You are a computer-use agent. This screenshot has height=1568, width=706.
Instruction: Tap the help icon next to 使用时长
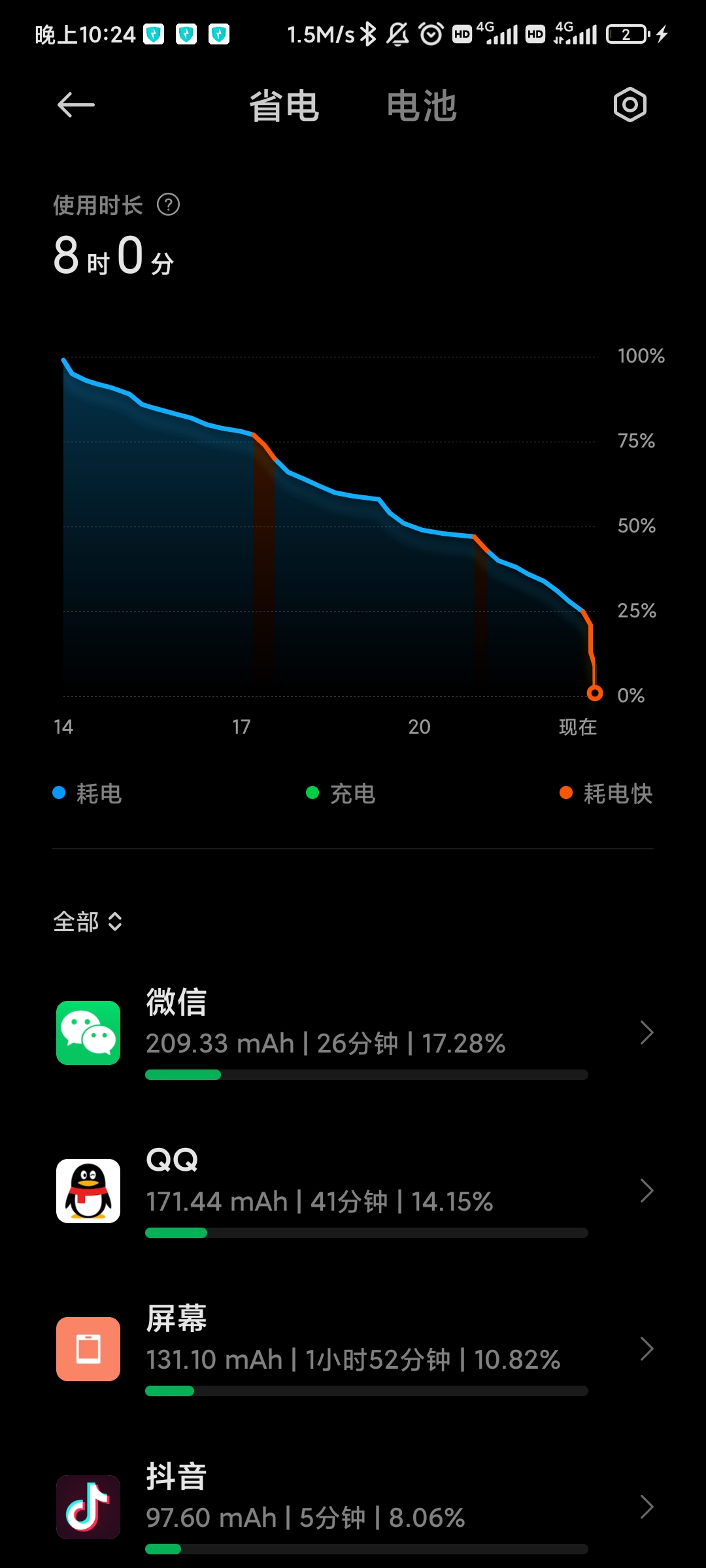[x=168, y=205]
